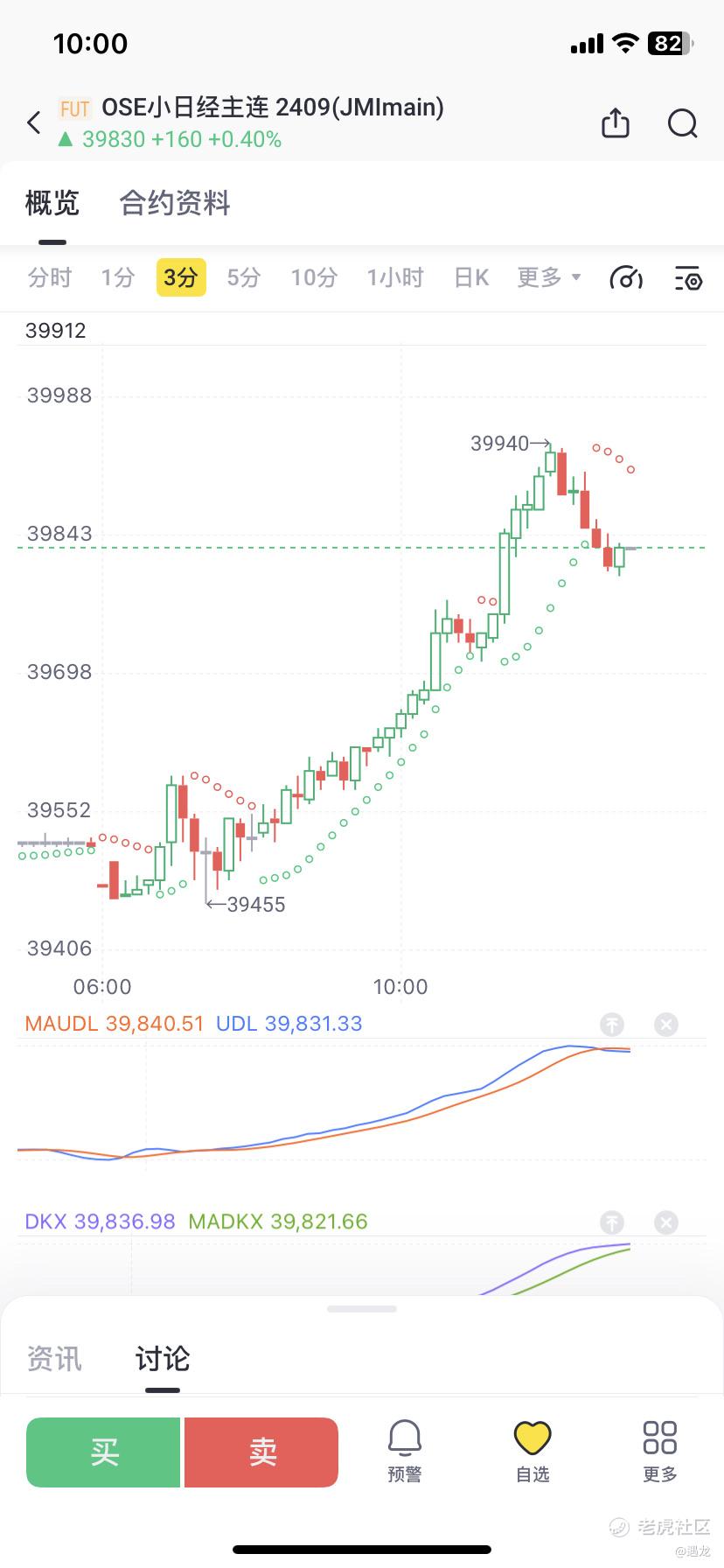The height and width of the screenshot is (1568, 724).
Task: Set a price alert with 预警
Action: 404,1452
